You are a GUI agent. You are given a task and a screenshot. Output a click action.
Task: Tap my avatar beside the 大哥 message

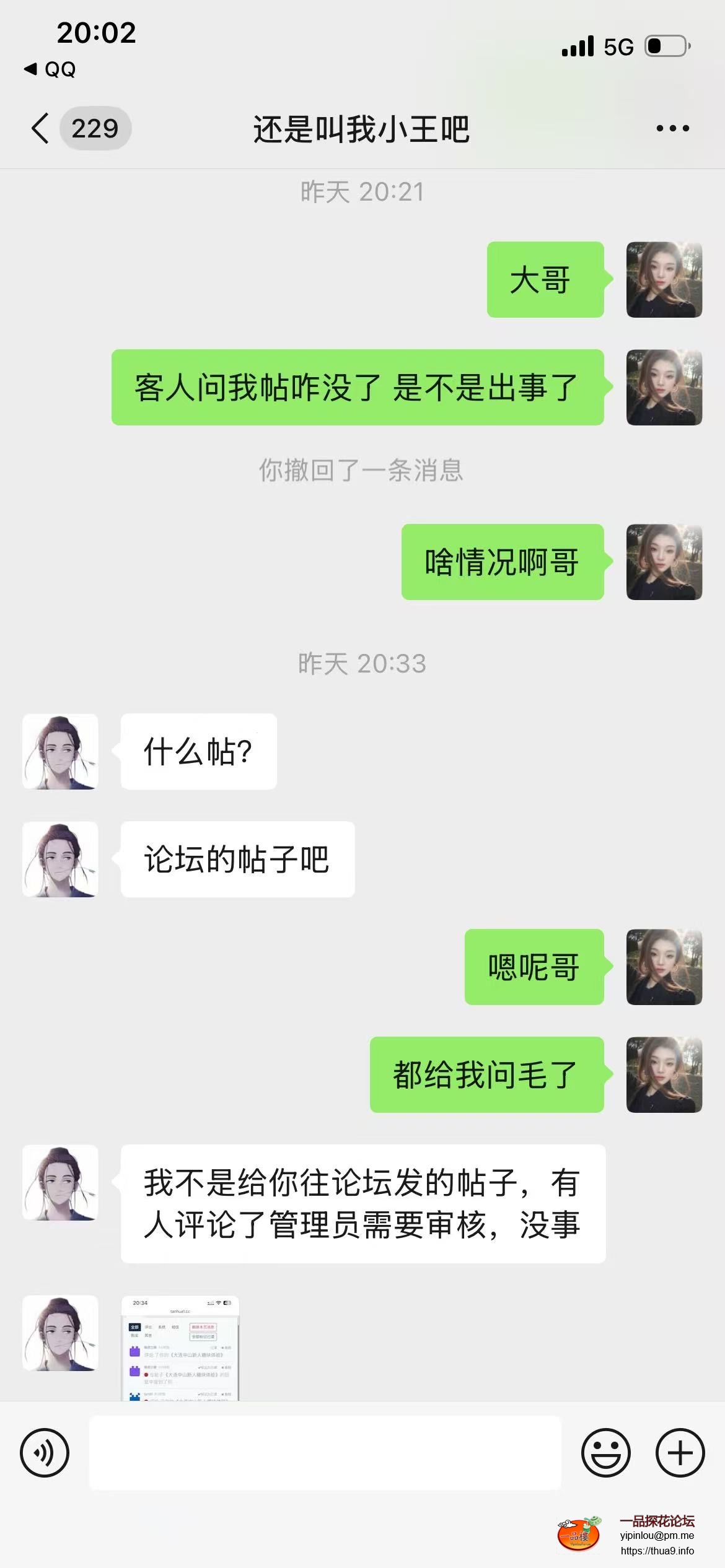[x=664, y=280]
